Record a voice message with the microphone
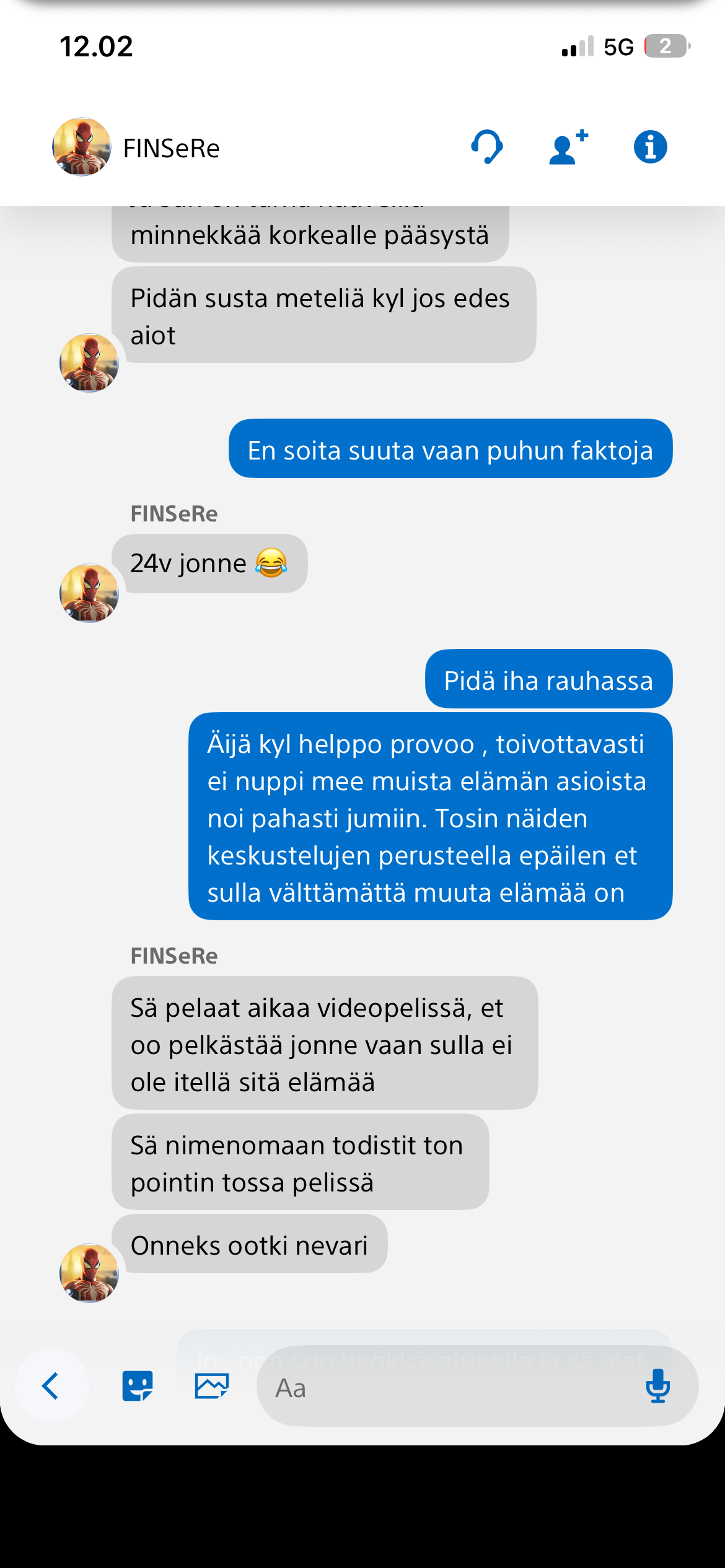 (x=657, y=1386)
